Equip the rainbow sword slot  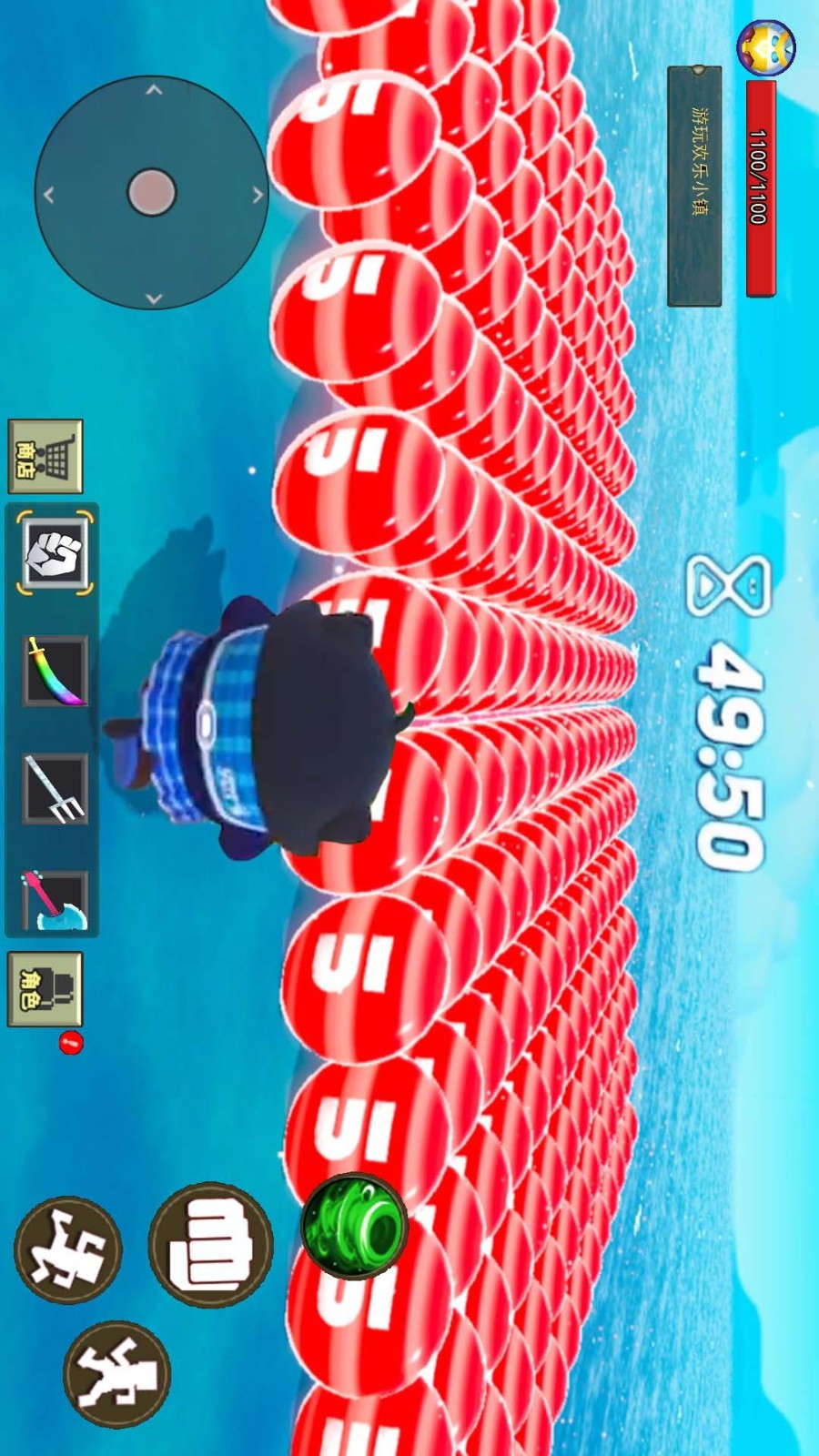pos(55,671)
